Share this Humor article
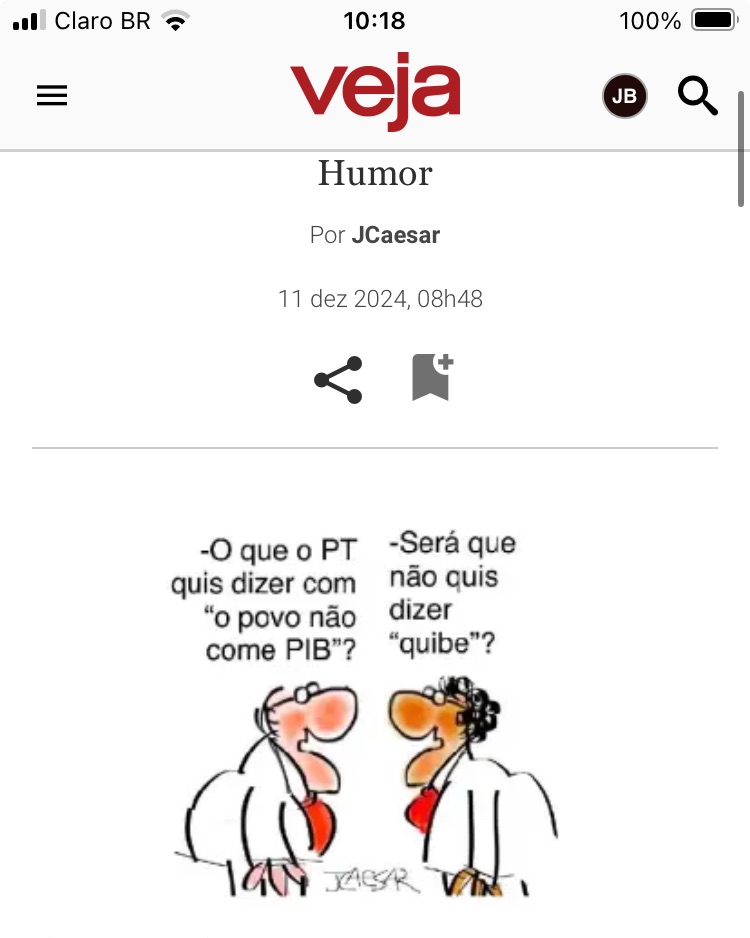The width and height of the screenshot is (750, 938). click(338, 380)
